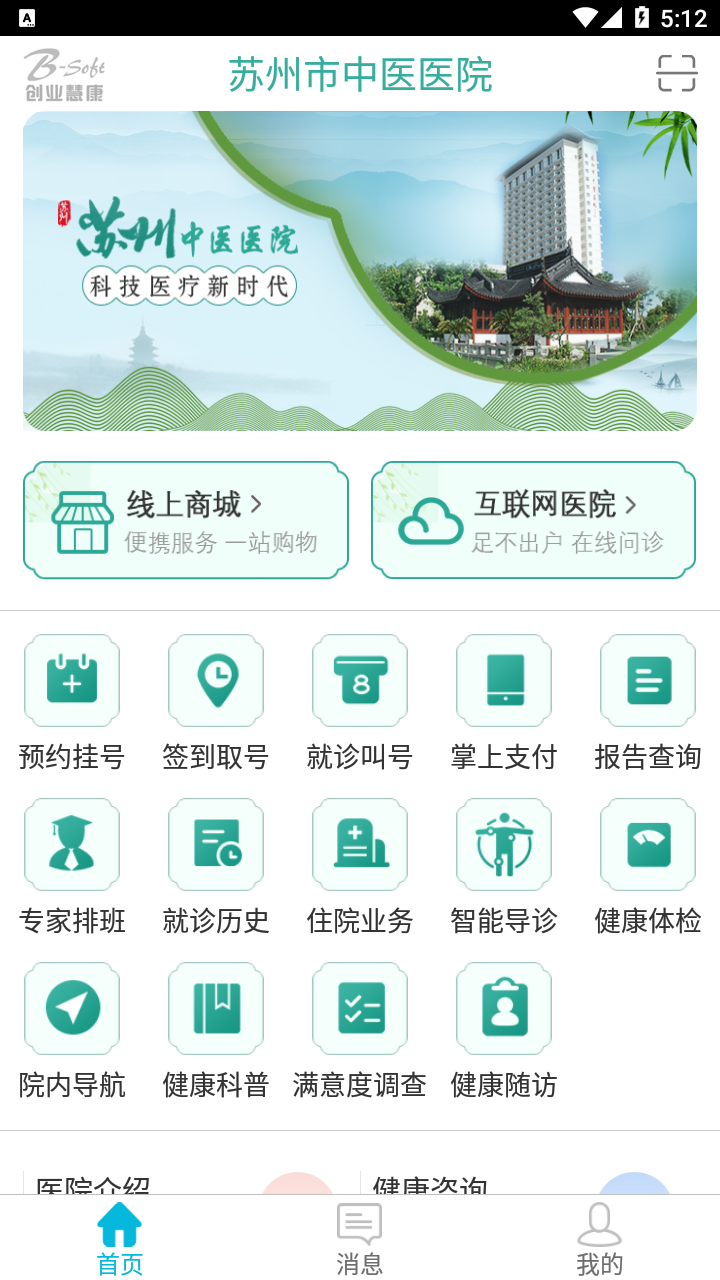
Task: Tap the hospital promotional banner image
Action: (x=360, y=270)
